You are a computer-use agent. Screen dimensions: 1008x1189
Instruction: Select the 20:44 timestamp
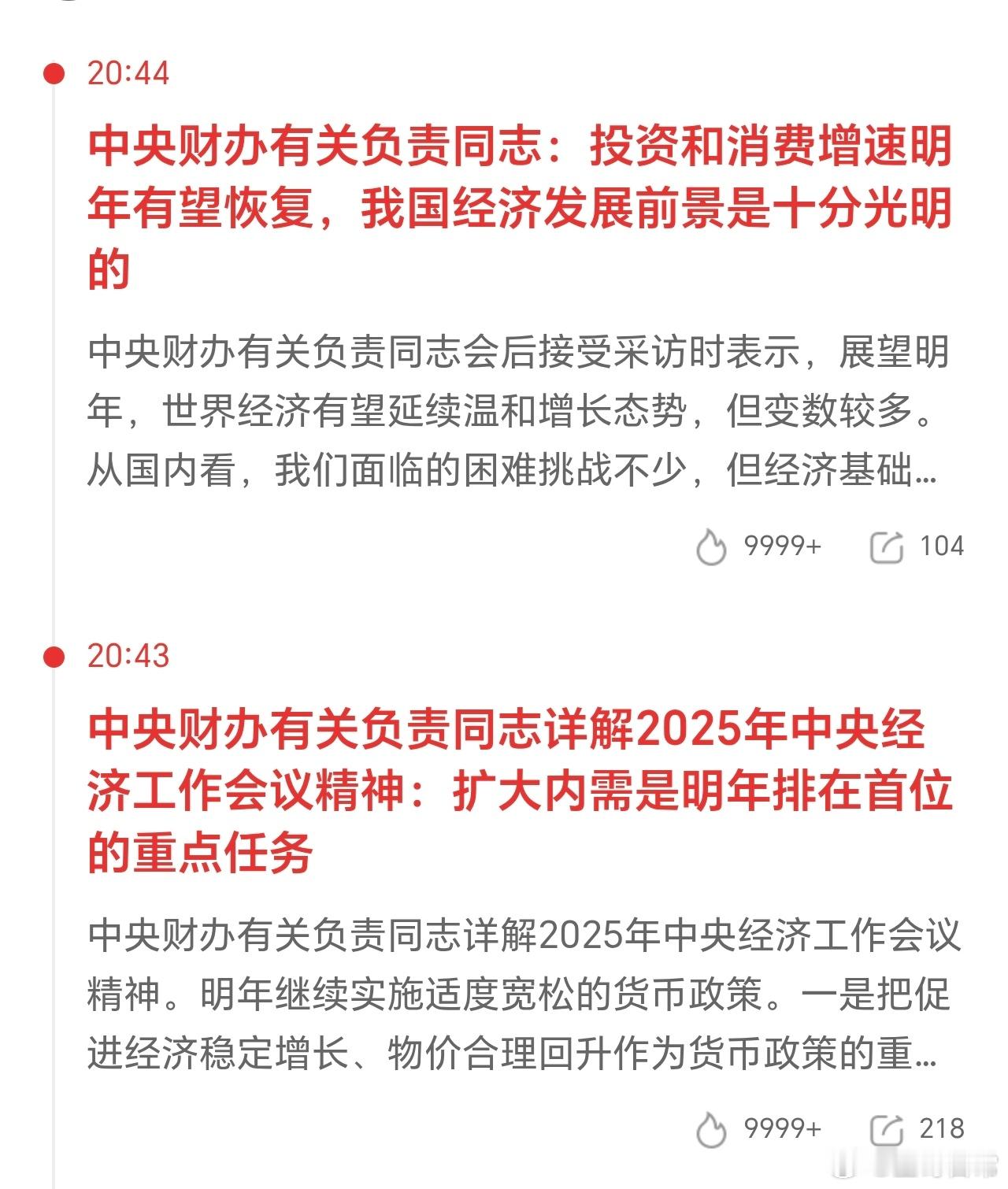[x=130, y=74]
